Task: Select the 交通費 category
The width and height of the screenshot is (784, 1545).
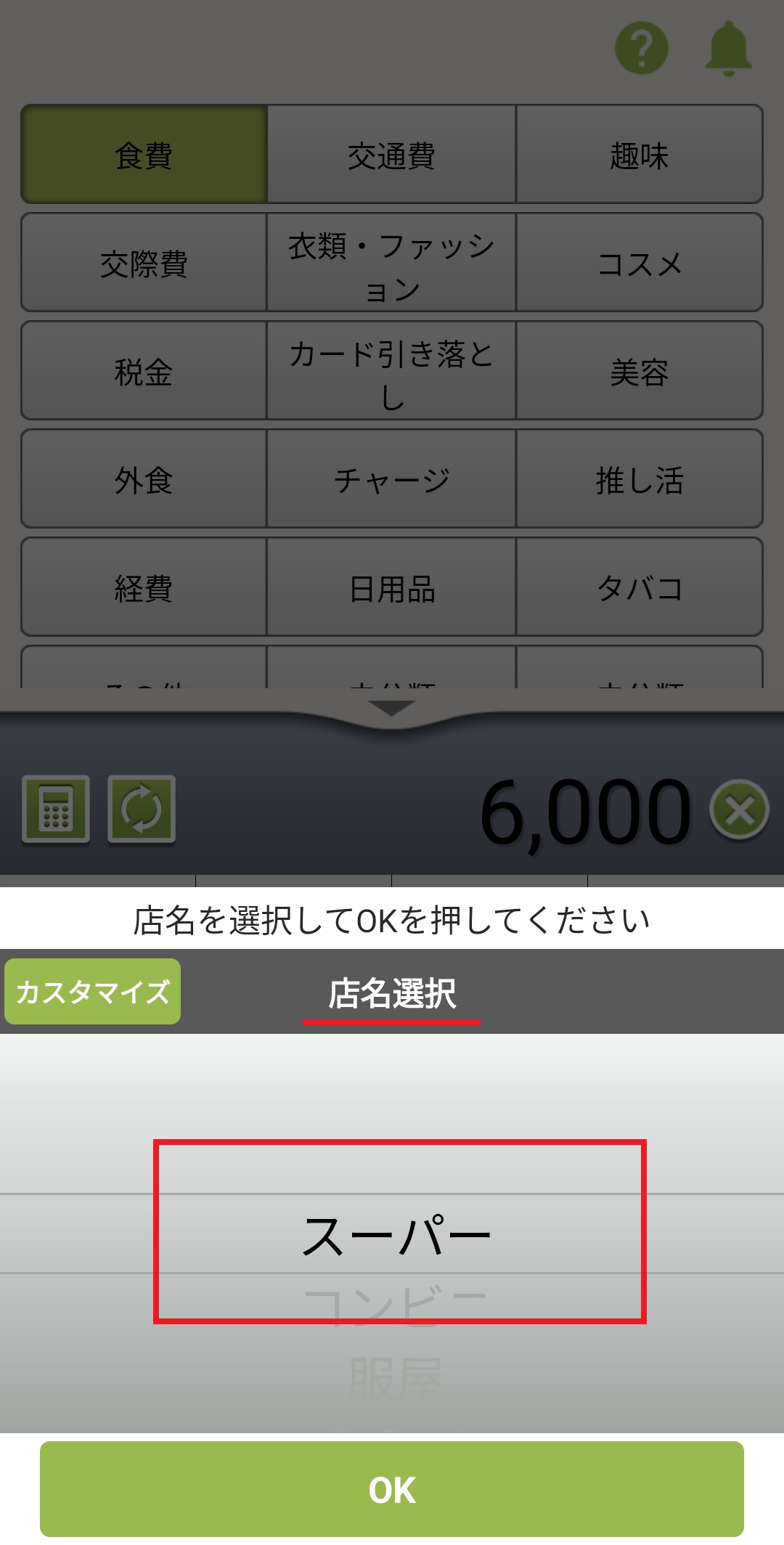Action: 391,155
